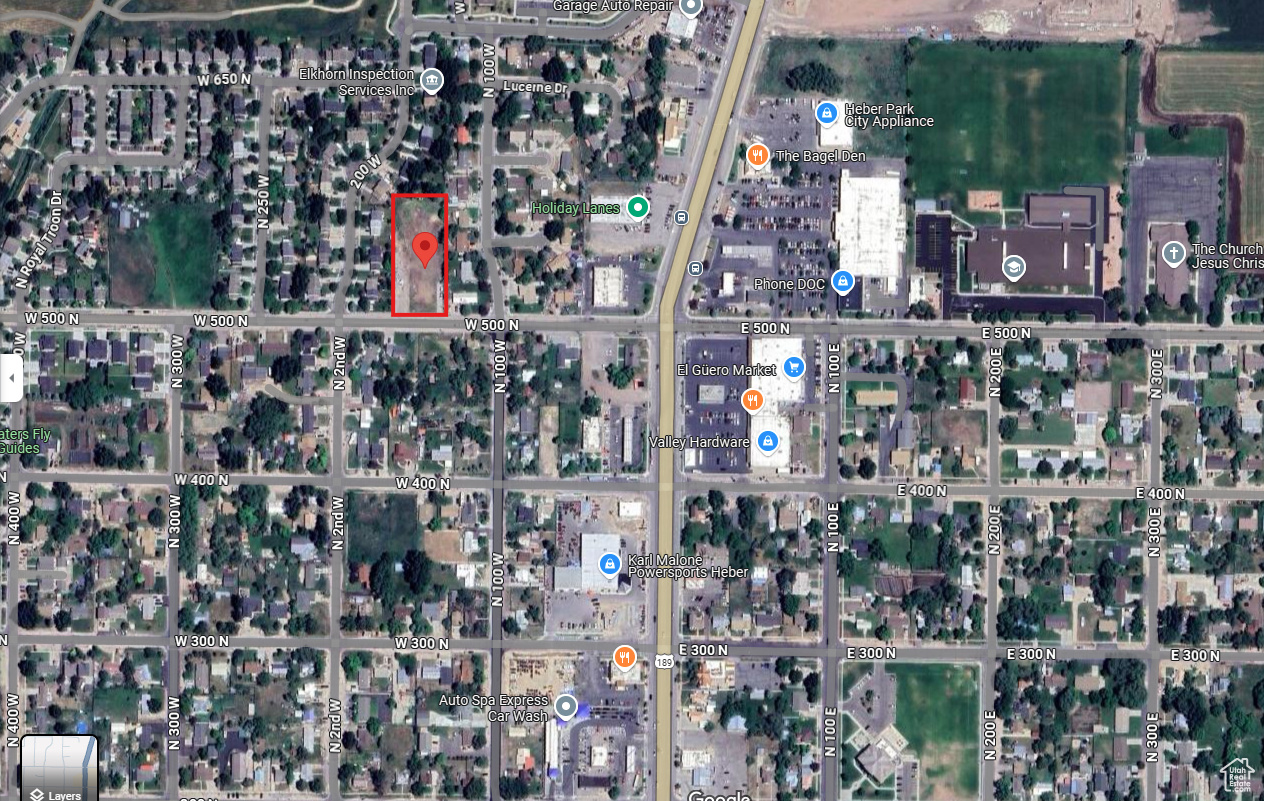Open Holiday Lanes place marker

coord(637,208)
